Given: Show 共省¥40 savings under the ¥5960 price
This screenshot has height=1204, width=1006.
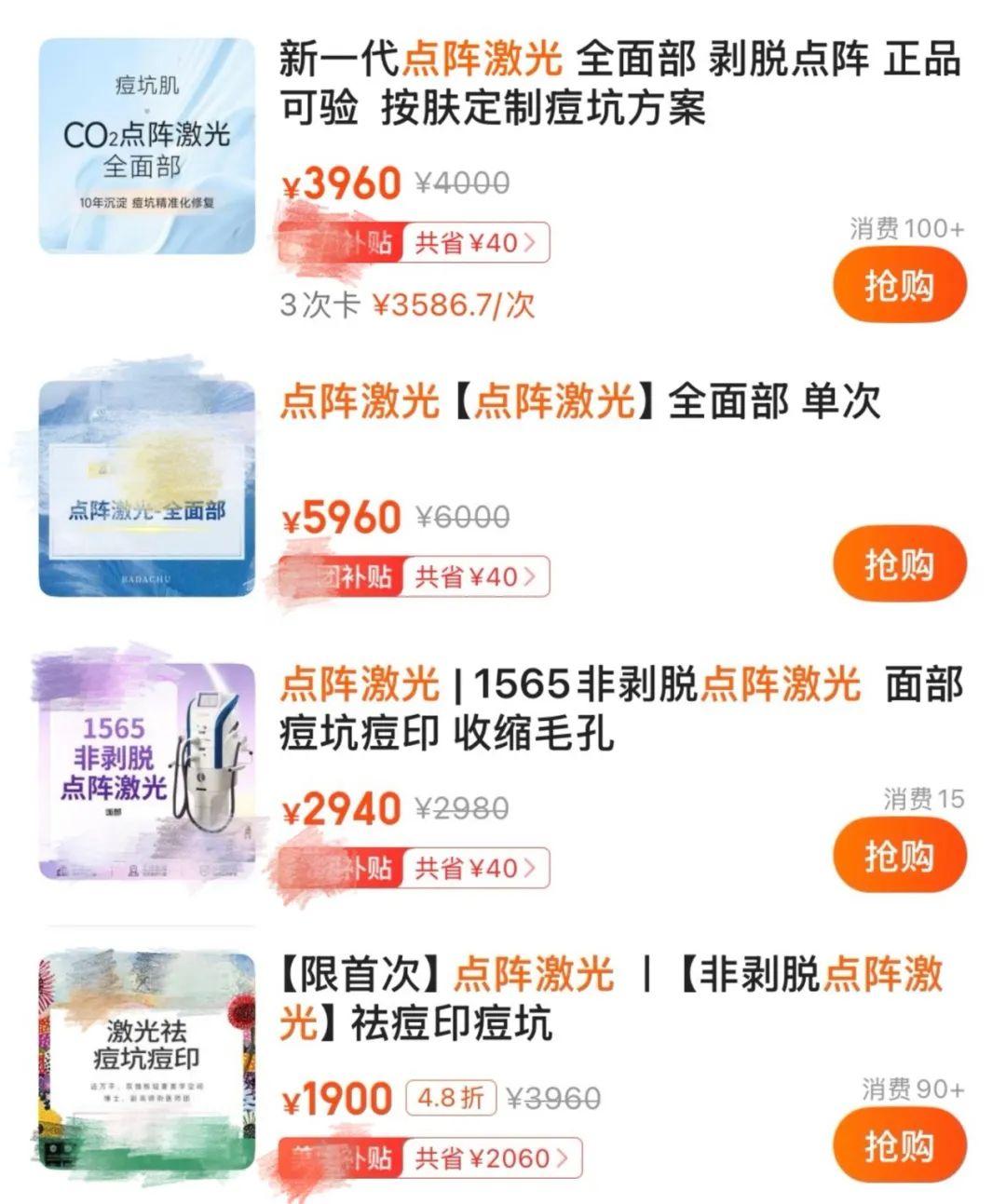Looking at the screenshot, I should coord(475,577).
